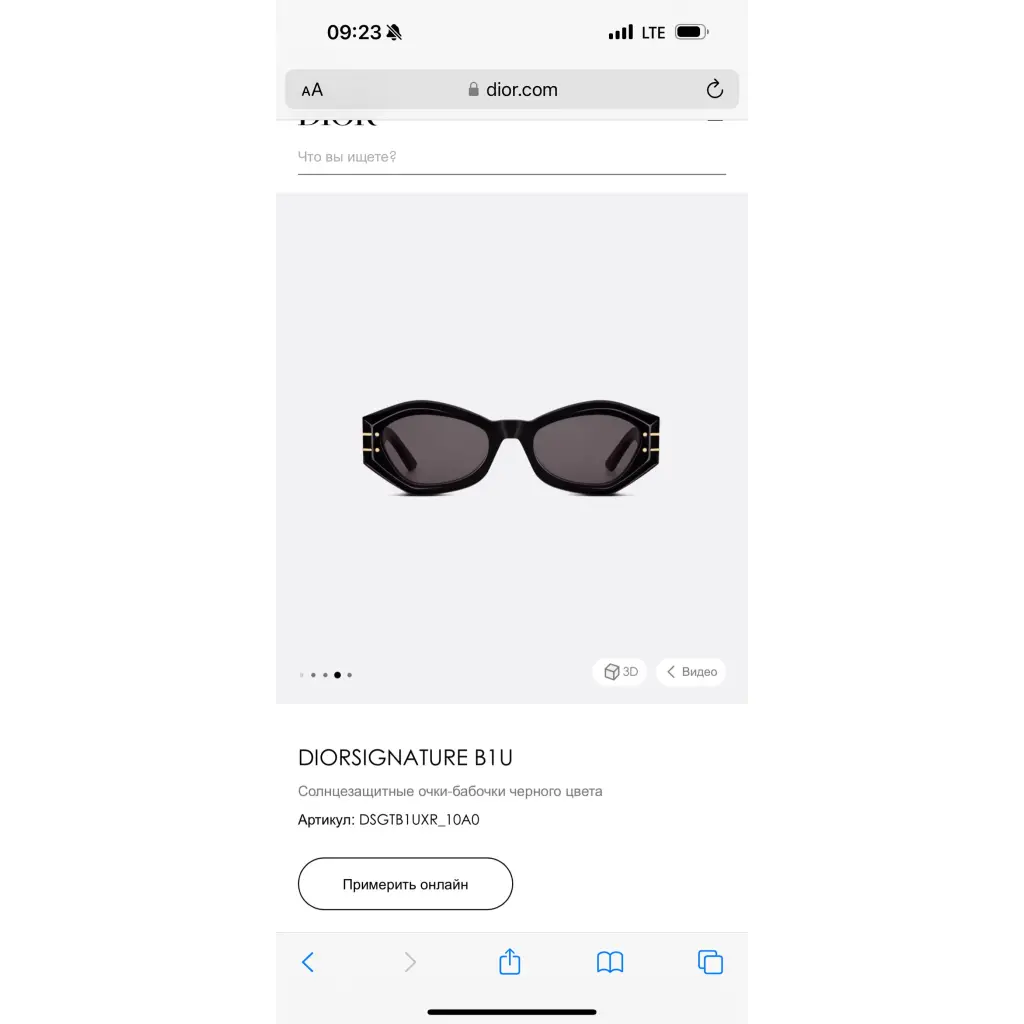
Task: Open the Видео product video
Action: 692,672
